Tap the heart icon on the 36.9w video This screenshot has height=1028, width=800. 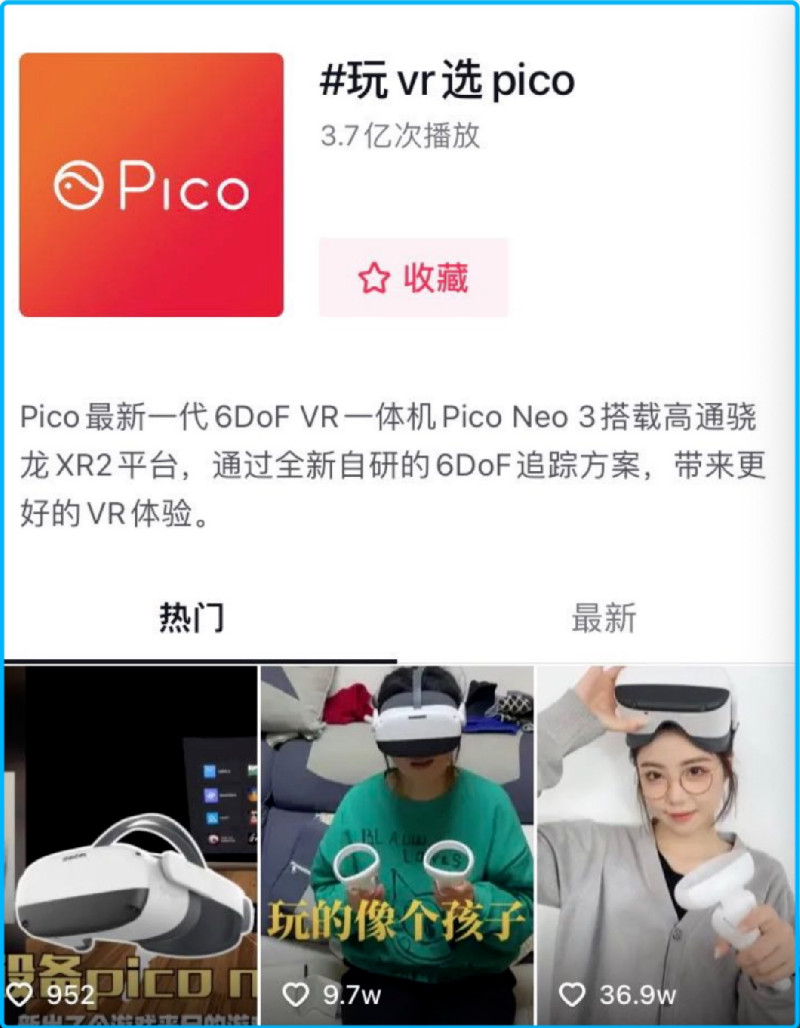click(571, 994)
